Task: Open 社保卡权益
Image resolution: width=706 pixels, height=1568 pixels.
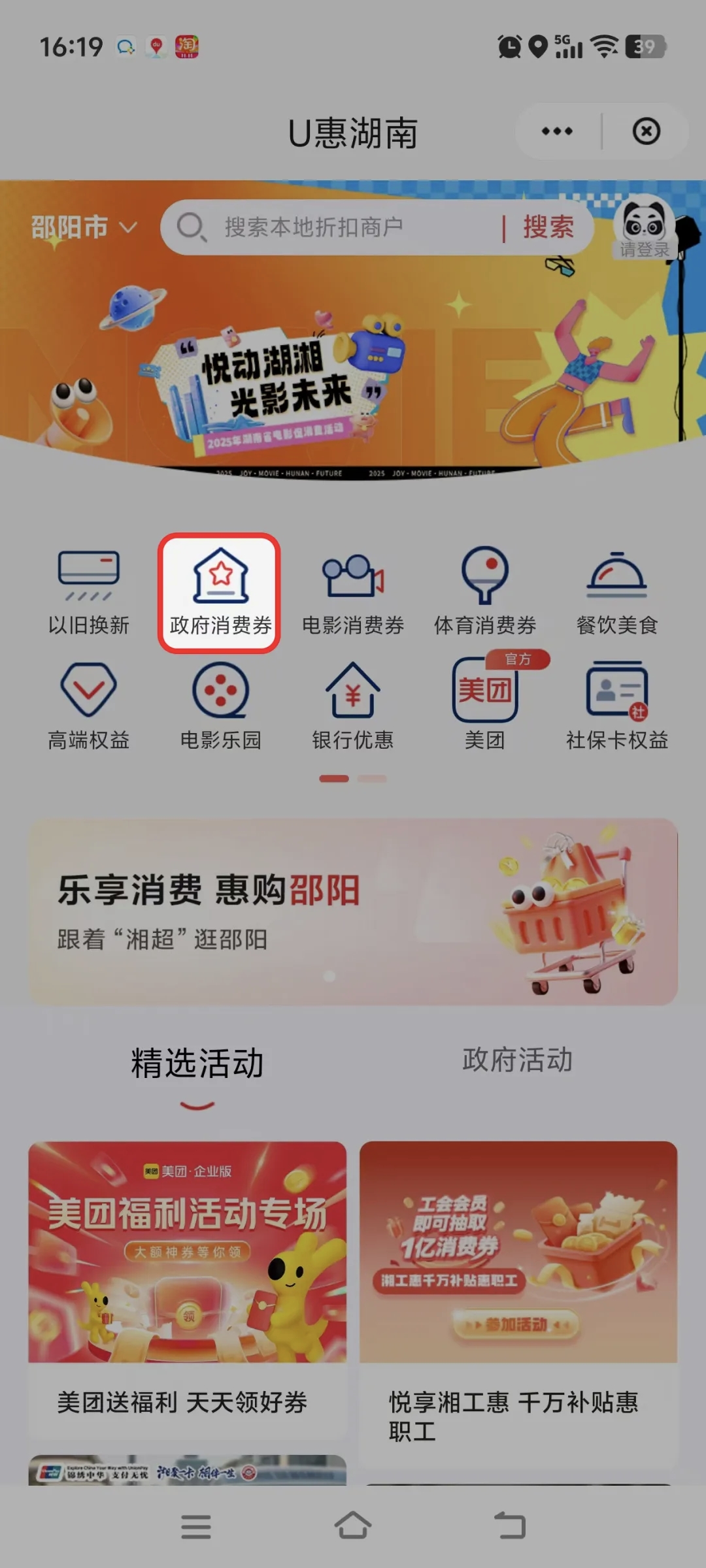Action: (x=616, y=706)
